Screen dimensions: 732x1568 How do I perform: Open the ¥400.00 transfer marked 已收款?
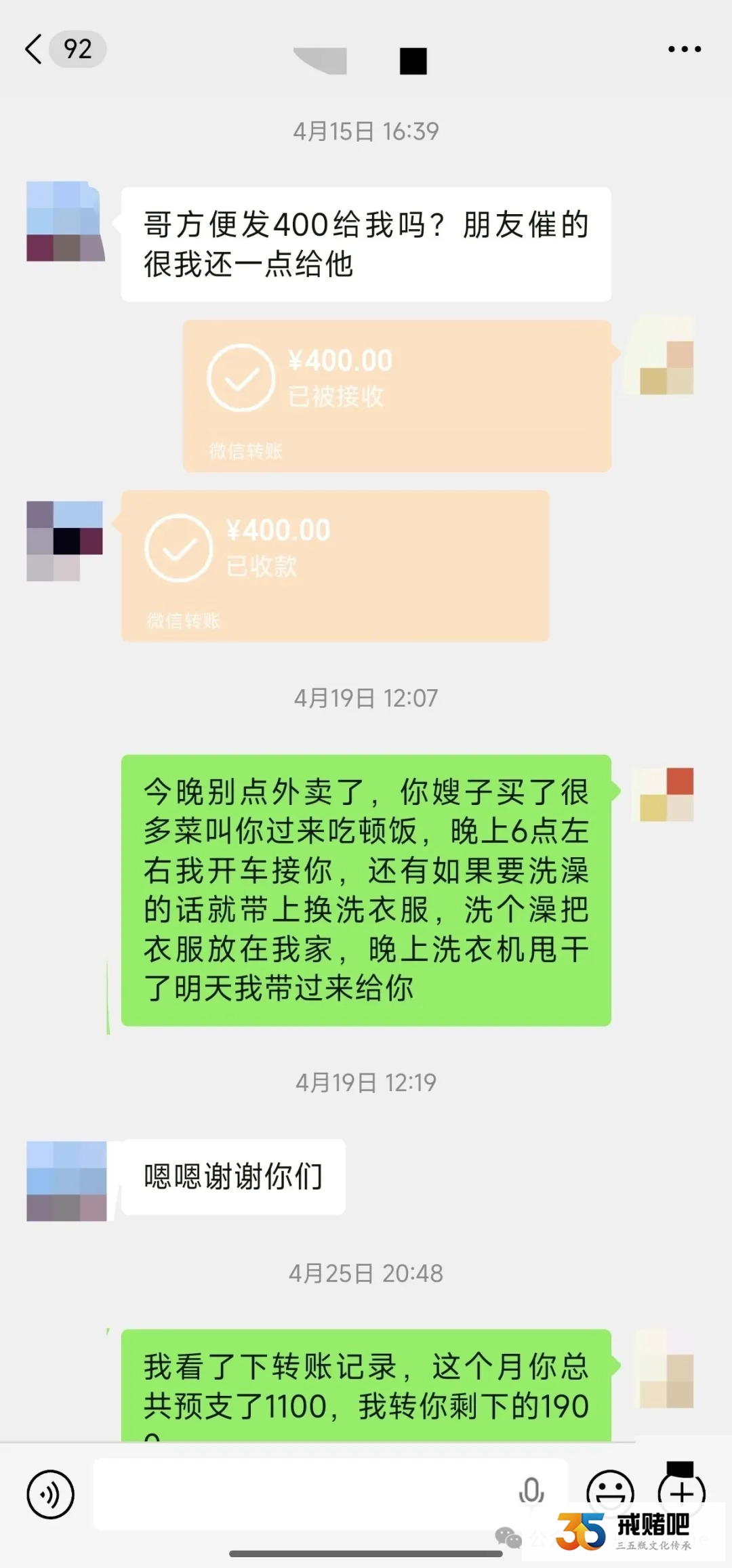click(335, 566)
